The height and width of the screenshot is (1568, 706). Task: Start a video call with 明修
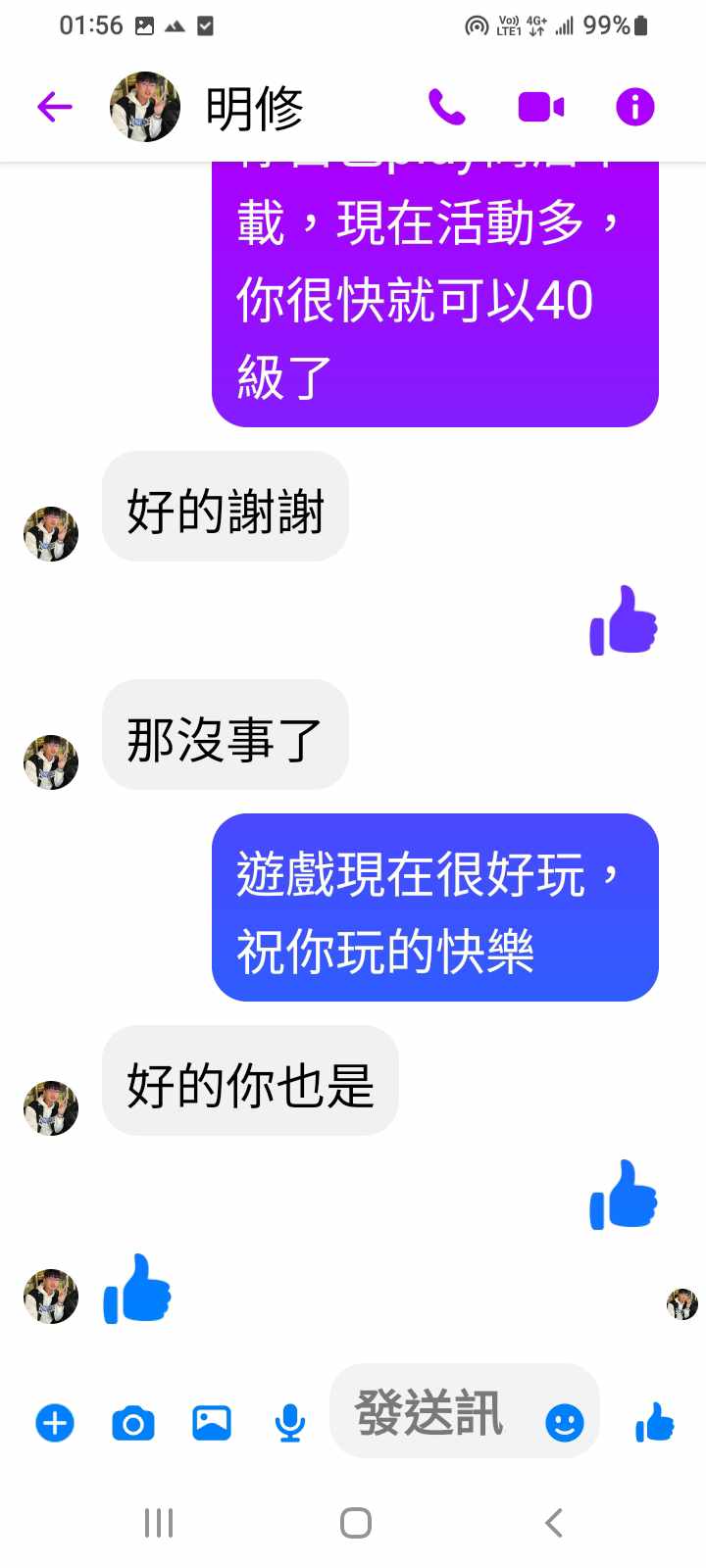(540, 107)
